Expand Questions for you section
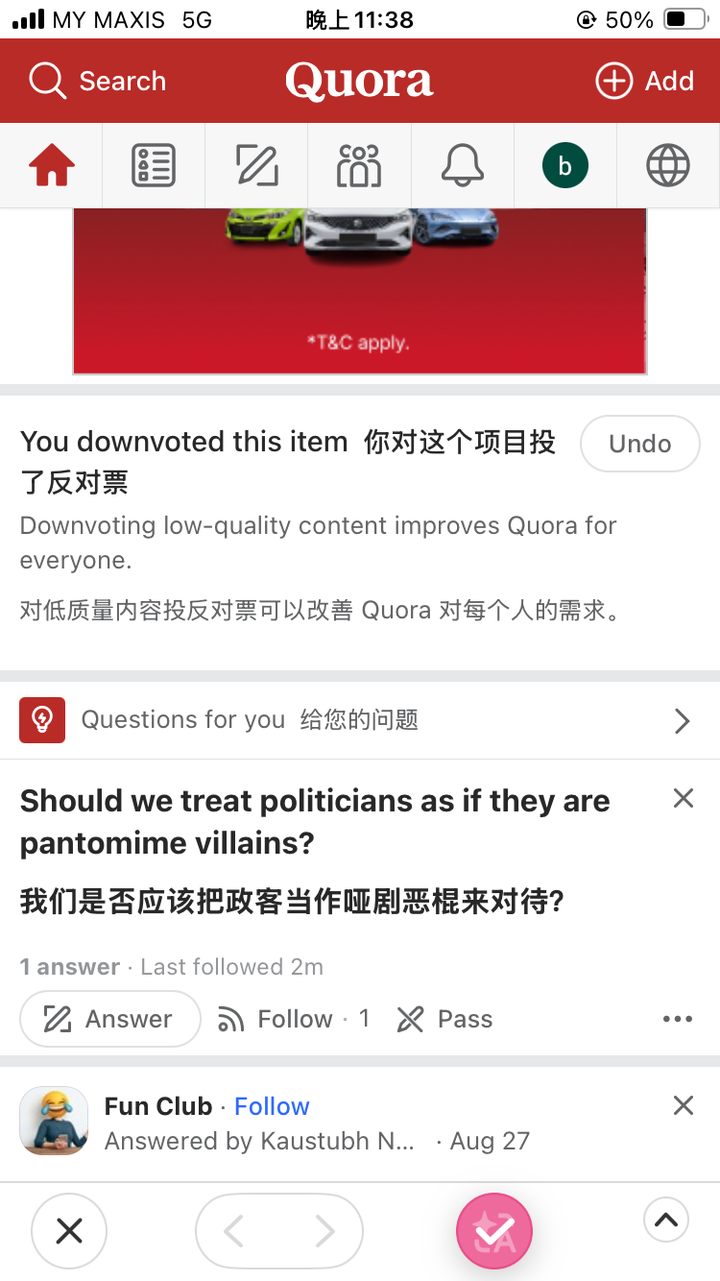The image size is (720, 1281). [x=682, y=720]
